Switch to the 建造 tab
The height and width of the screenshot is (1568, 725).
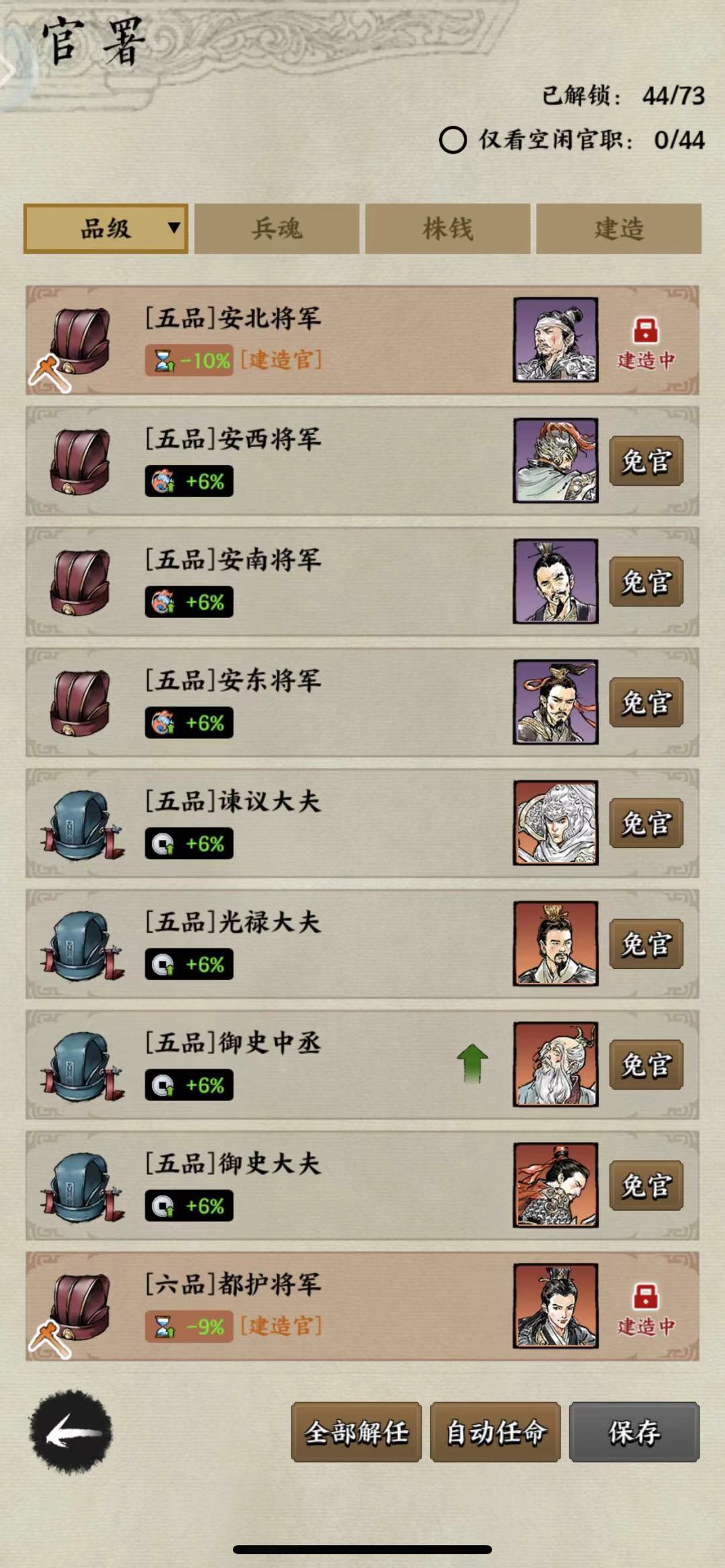[619, 228]
